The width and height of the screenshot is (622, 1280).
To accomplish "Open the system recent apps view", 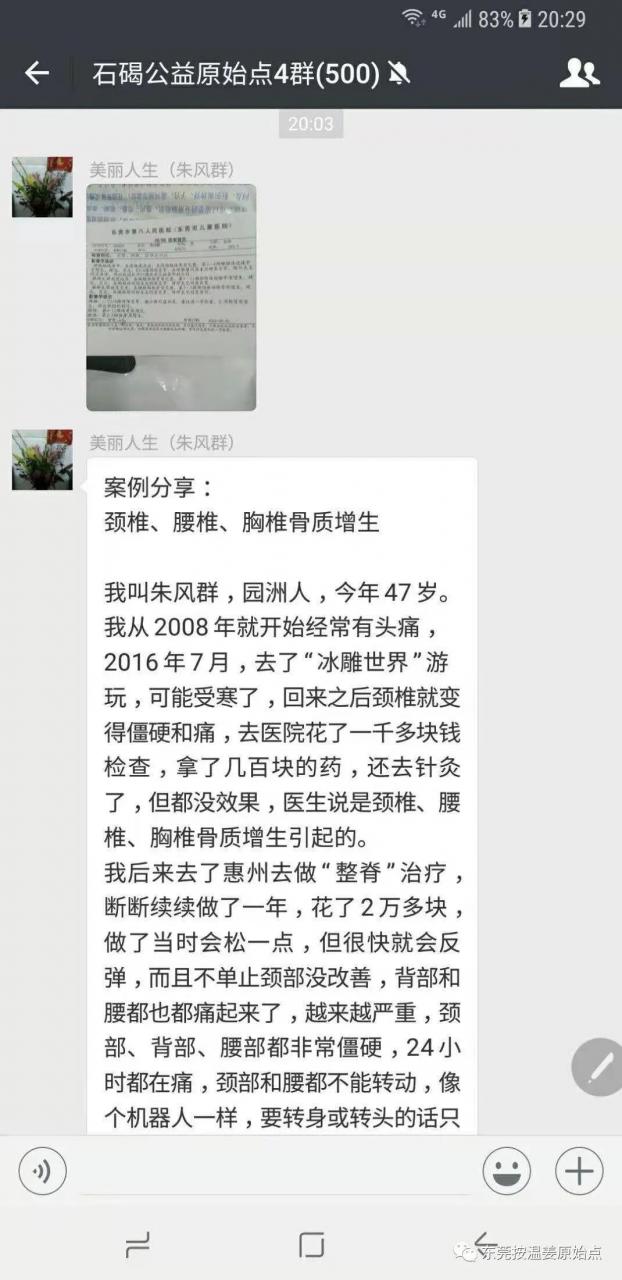I will tap(137, 1244).
